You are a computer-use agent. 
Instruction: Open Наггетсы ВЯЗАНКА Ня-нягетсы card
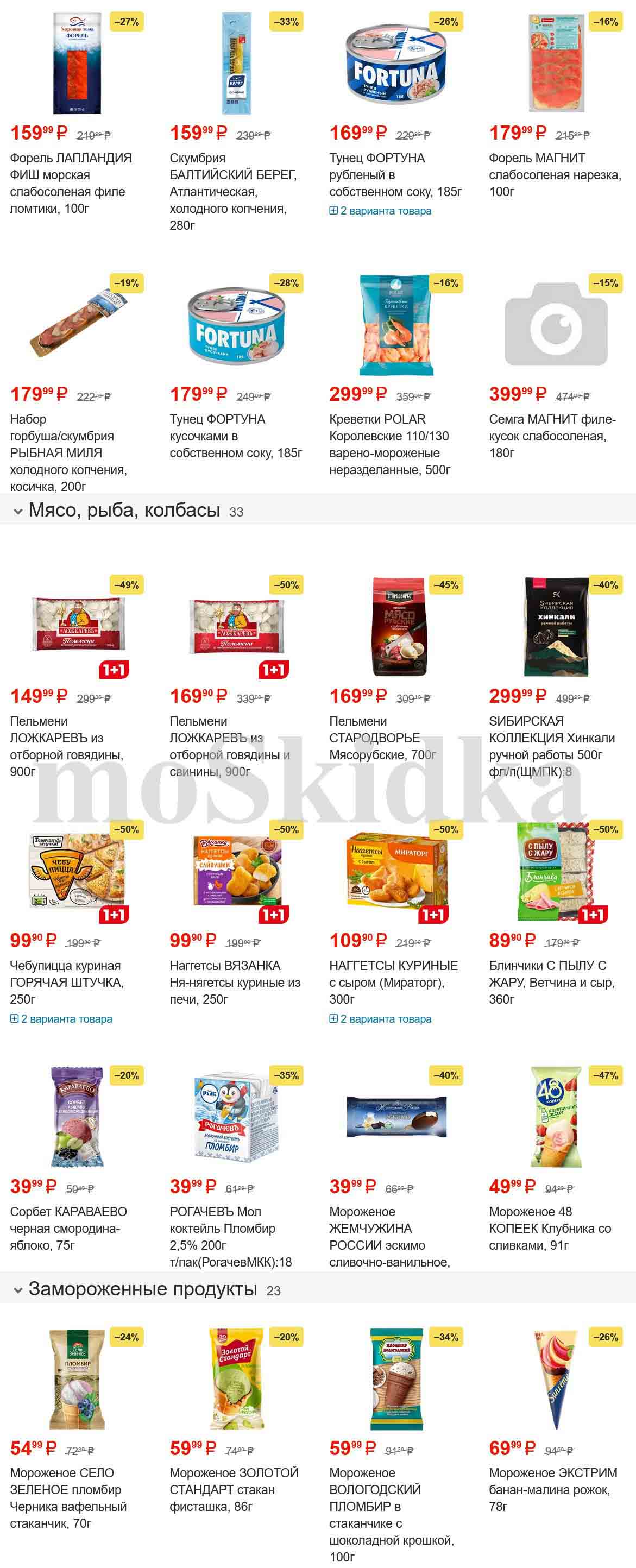234,982
